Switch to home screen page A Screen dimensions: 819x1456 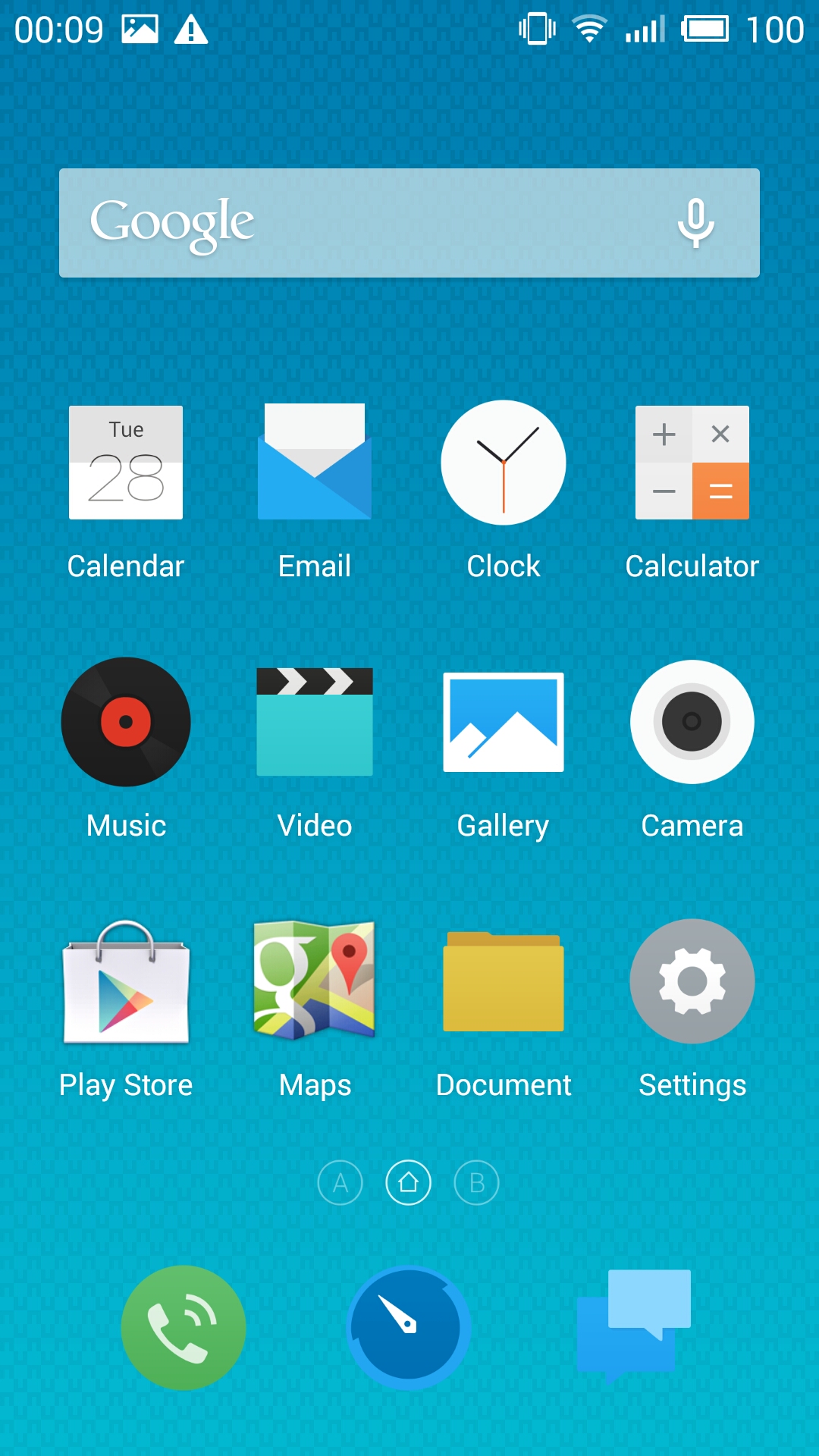(340, 1182)
